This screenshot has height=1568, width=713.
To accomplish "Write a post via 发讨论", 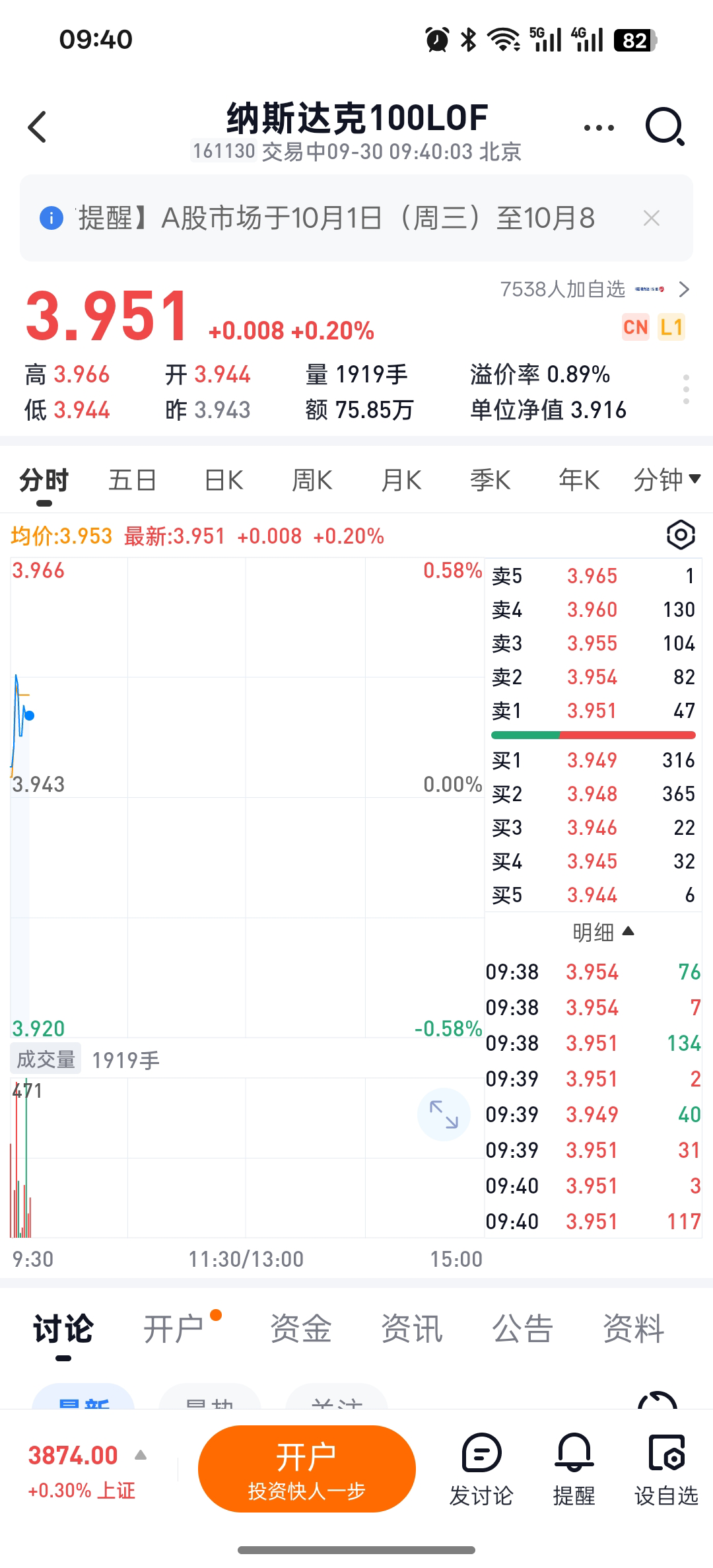I will coord(481,1469).
